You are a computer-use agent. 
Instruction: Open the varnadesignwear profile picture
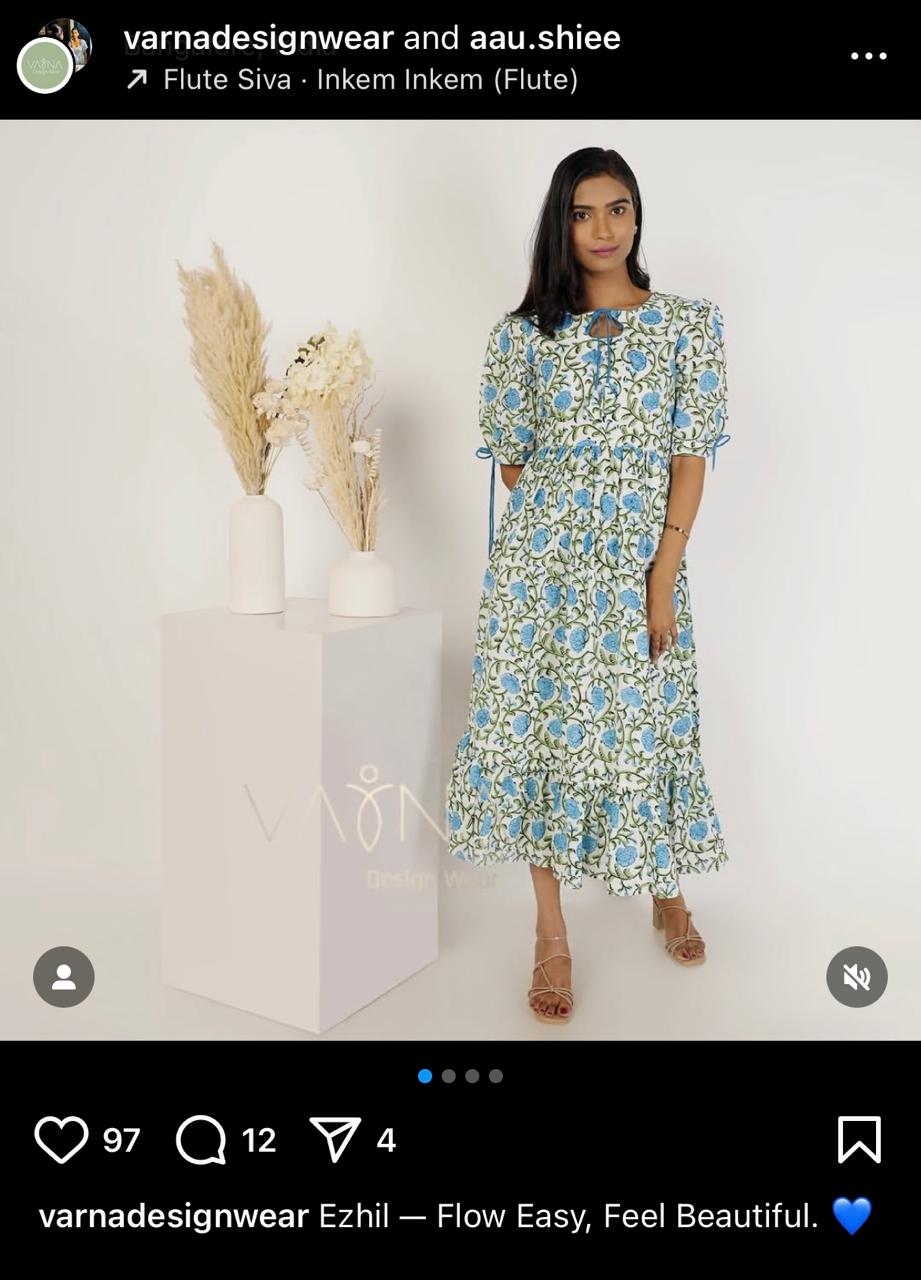pos(46,63)
